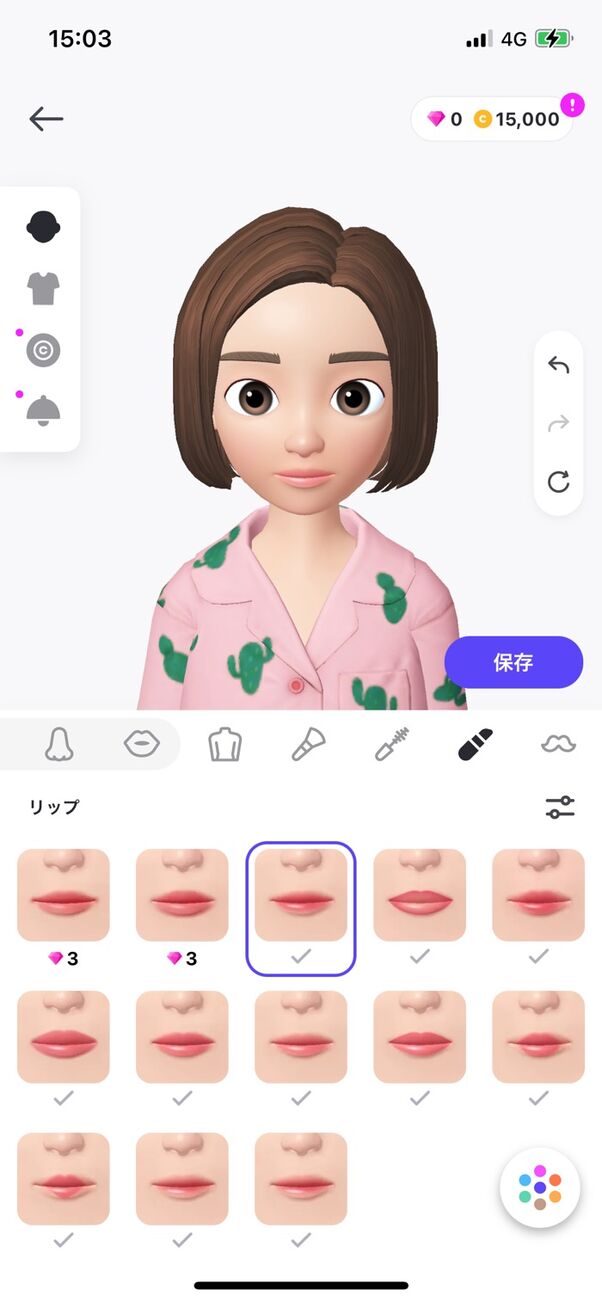Select the lips shape category tab
The height and width of the screenshot is (1302, 602).
click(143, 743)
